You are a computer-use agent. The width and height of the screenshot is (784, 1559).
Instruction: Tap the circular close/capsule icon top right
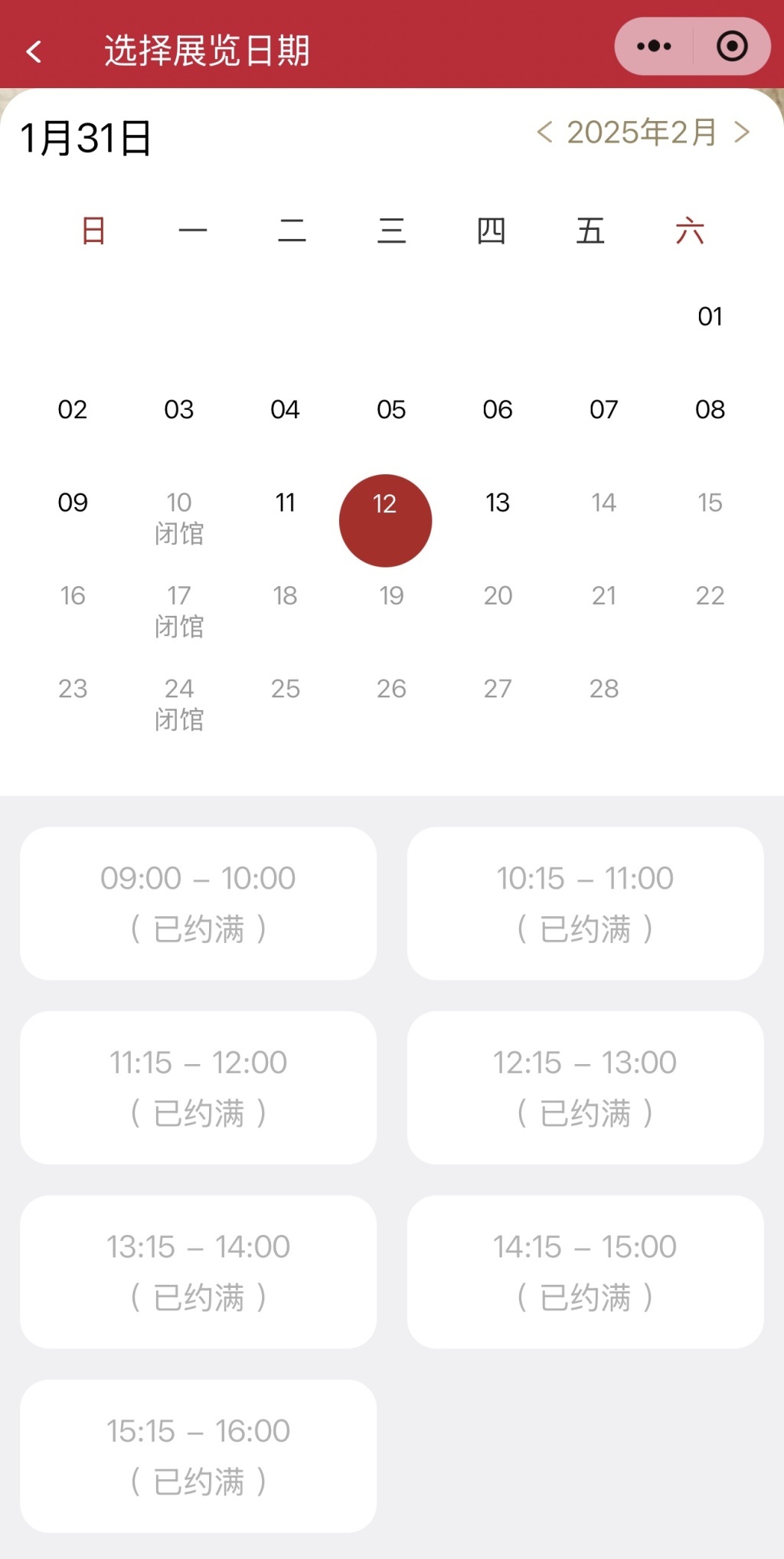pos(732,47)
